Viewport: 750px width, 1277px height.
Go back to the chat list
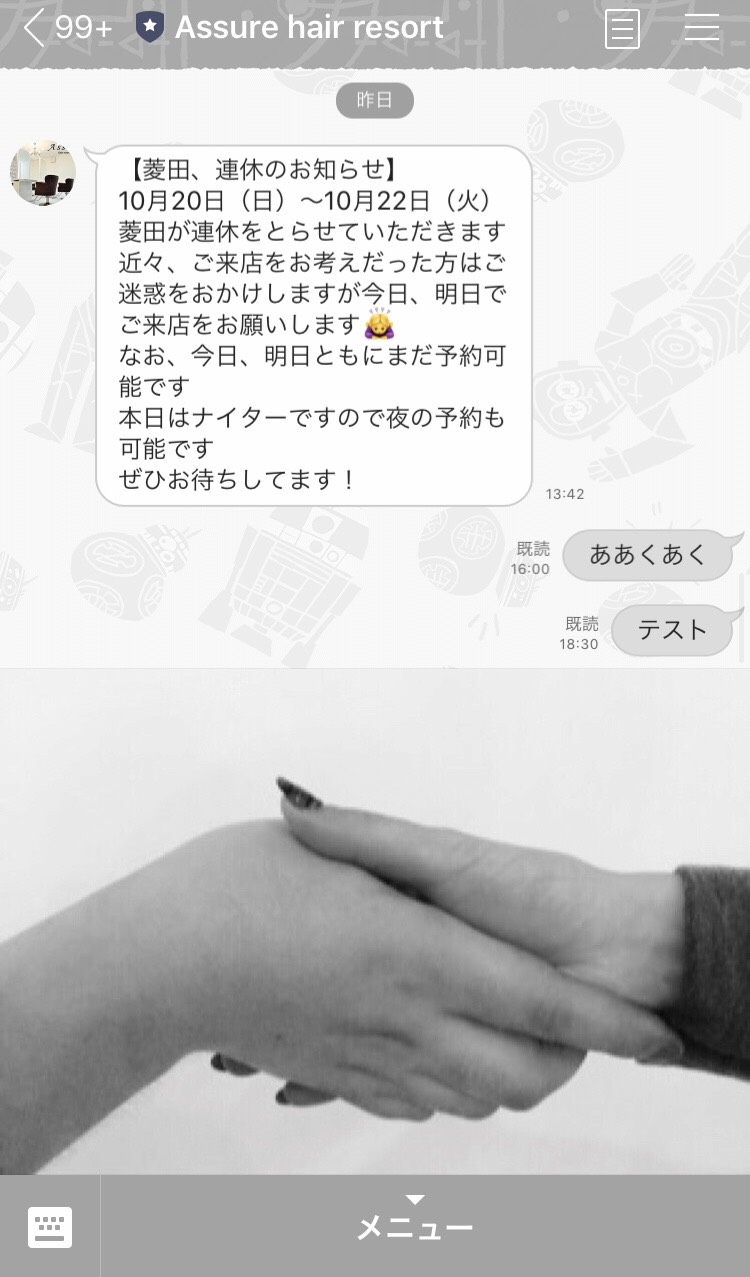point(36,29)
